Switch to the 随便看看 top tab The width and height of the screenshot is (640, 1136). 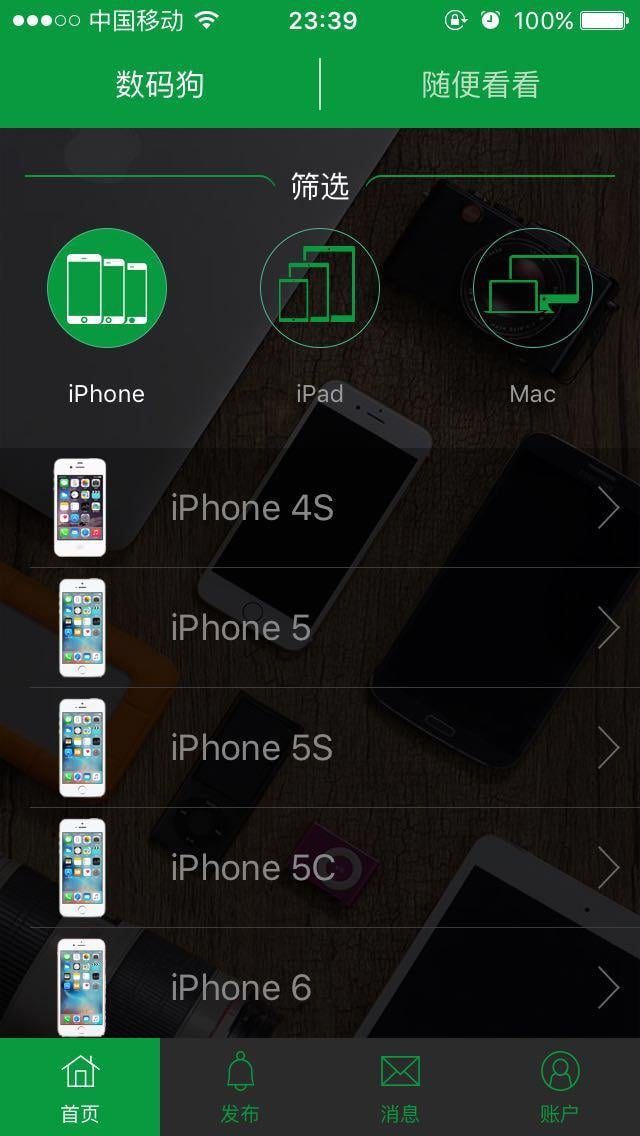tap(480, 85)
